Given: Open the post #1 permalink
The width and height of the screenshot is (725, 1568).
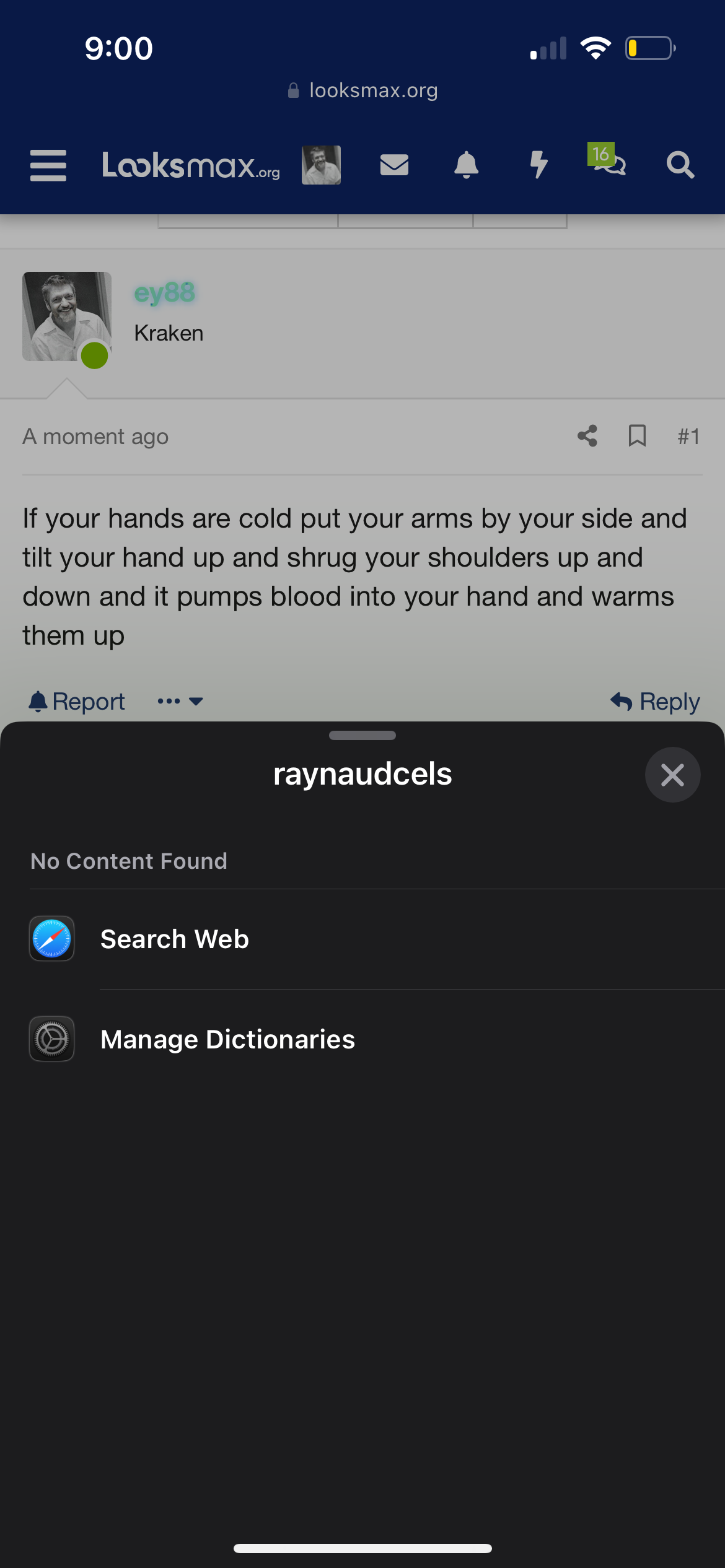Looking at the screenshot, I should tap(688, 437).
